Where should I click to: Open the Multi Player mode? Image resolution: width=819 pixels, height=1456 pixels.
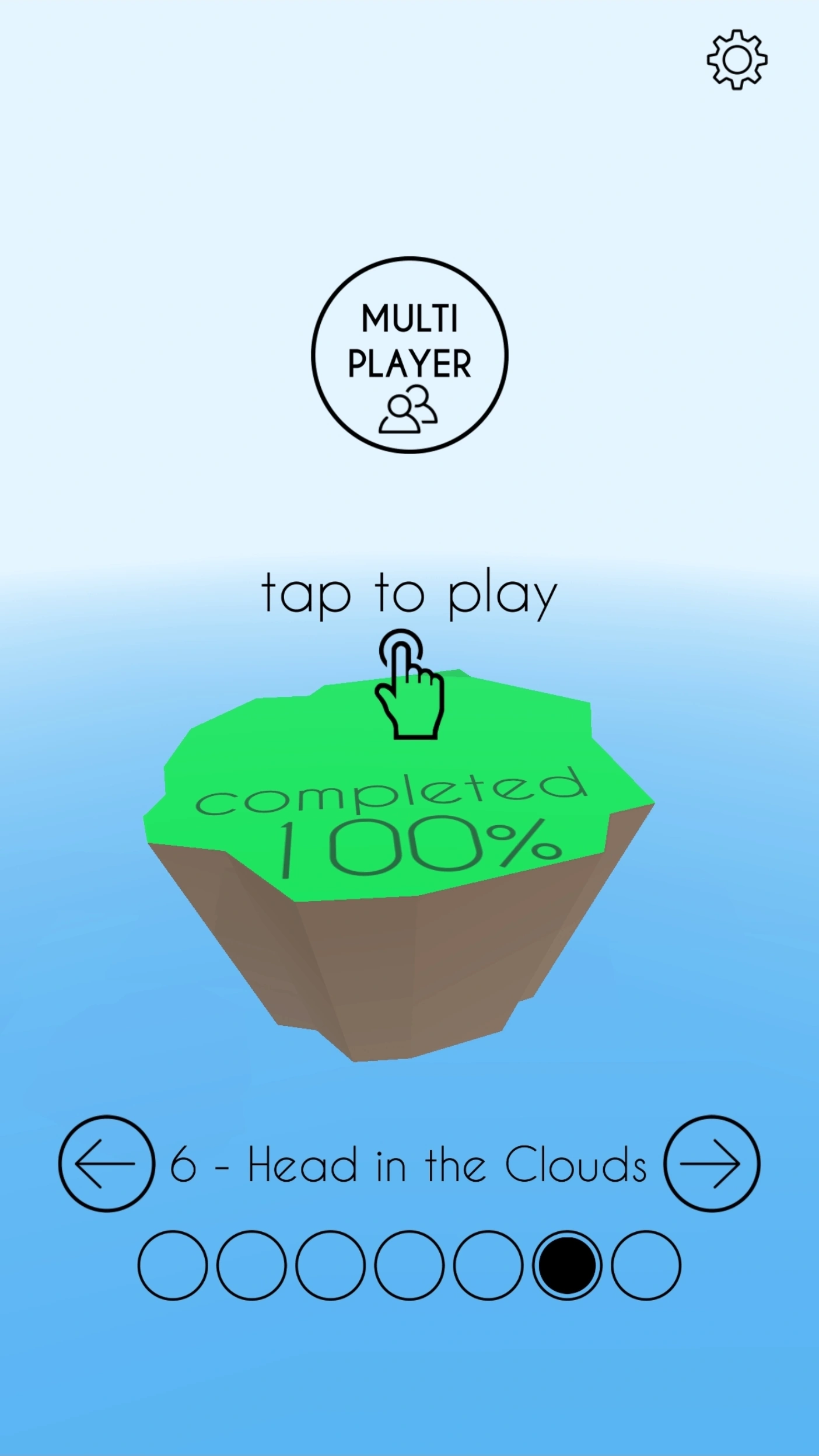click(409, 355)
